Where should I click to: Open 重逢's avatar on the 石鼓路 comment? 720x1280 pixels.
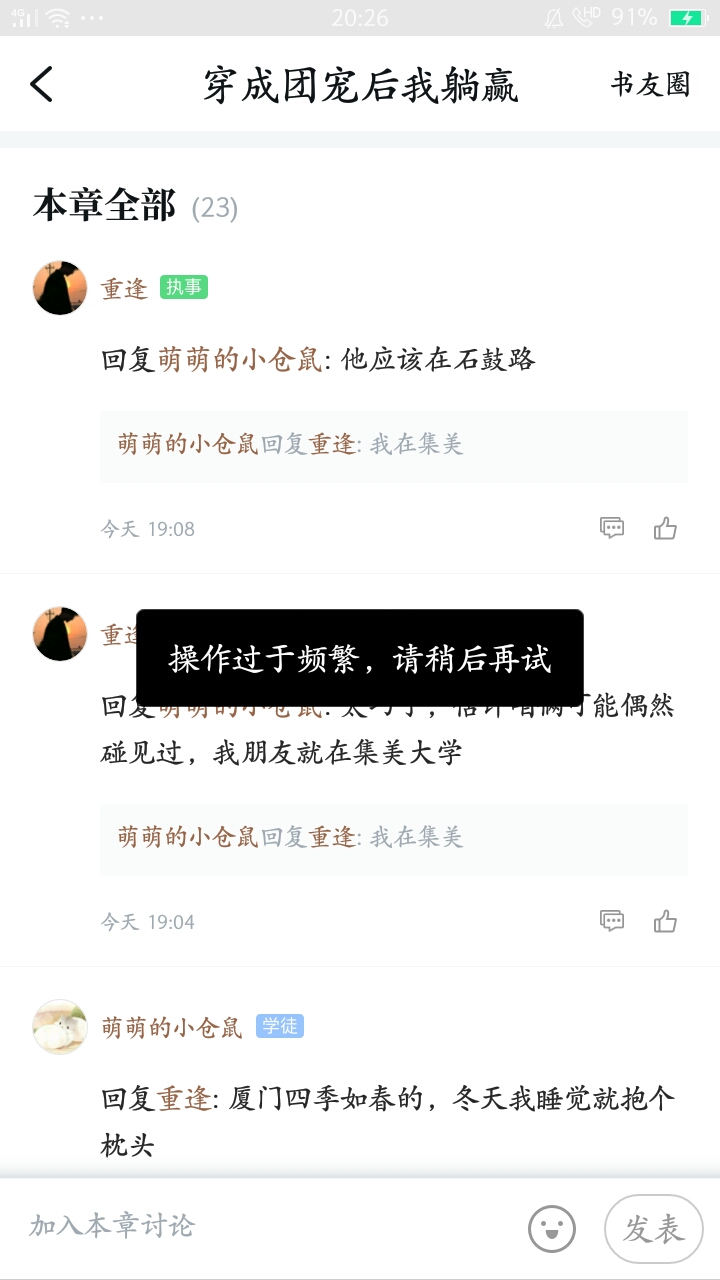(x=60, y=288)
